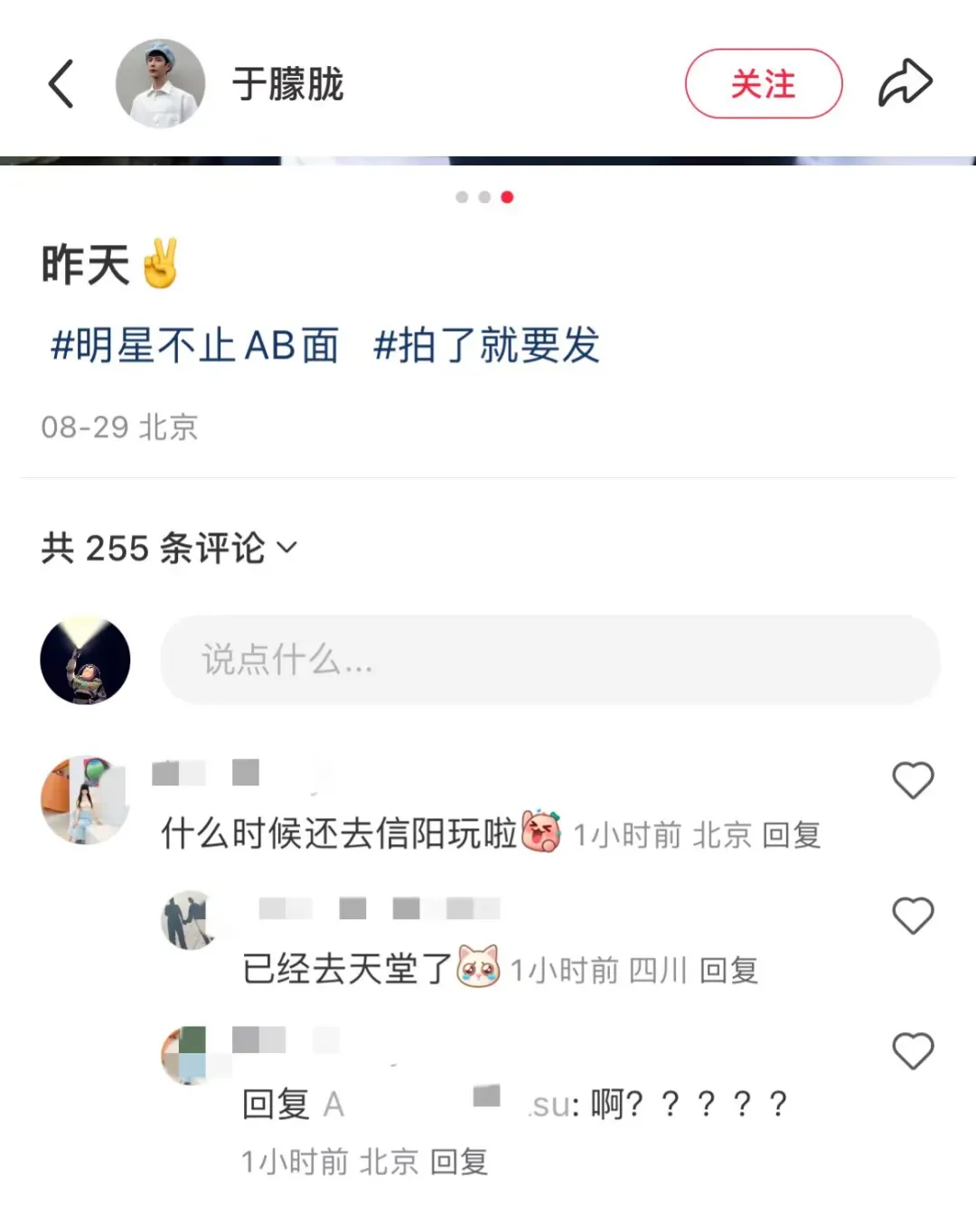This screenshot has height=1232, width=976.
Task: Follow the author with 关注 button
Action: point(763,84)
